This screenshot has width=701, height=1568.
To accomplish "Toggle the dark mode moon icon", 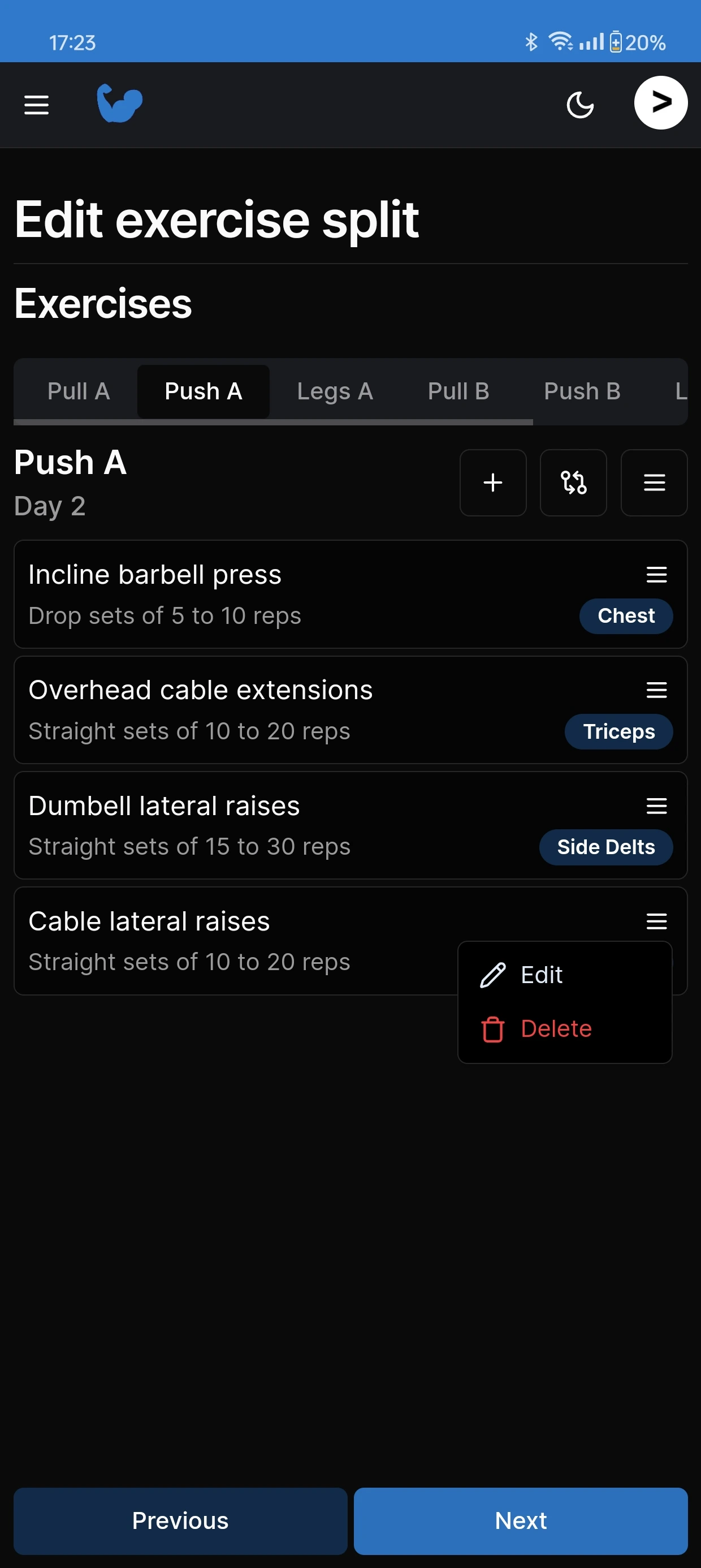I will pyautogui.click(x=580, y=105).
